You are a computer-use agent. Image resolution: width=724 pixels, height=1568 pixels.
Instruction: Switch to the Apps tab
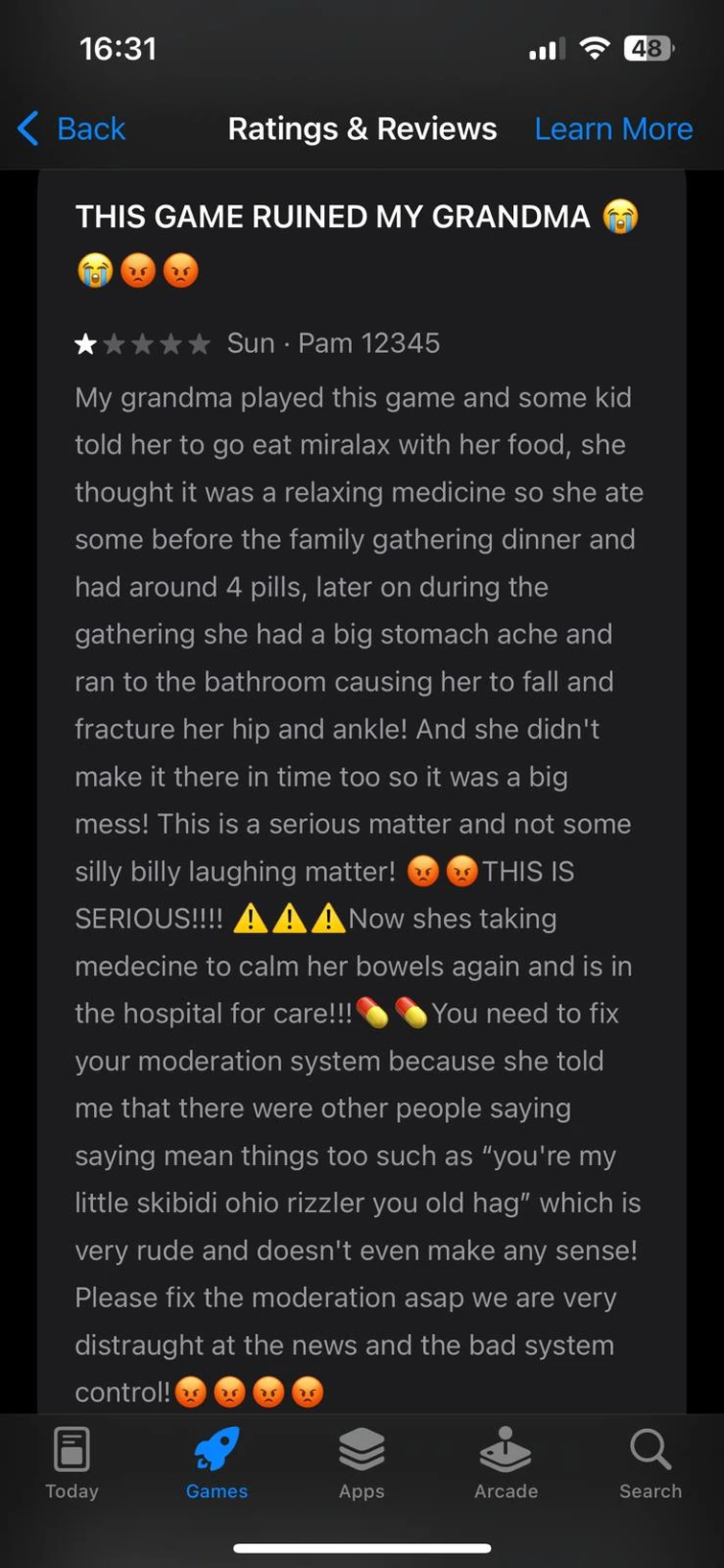(362, 1463)
